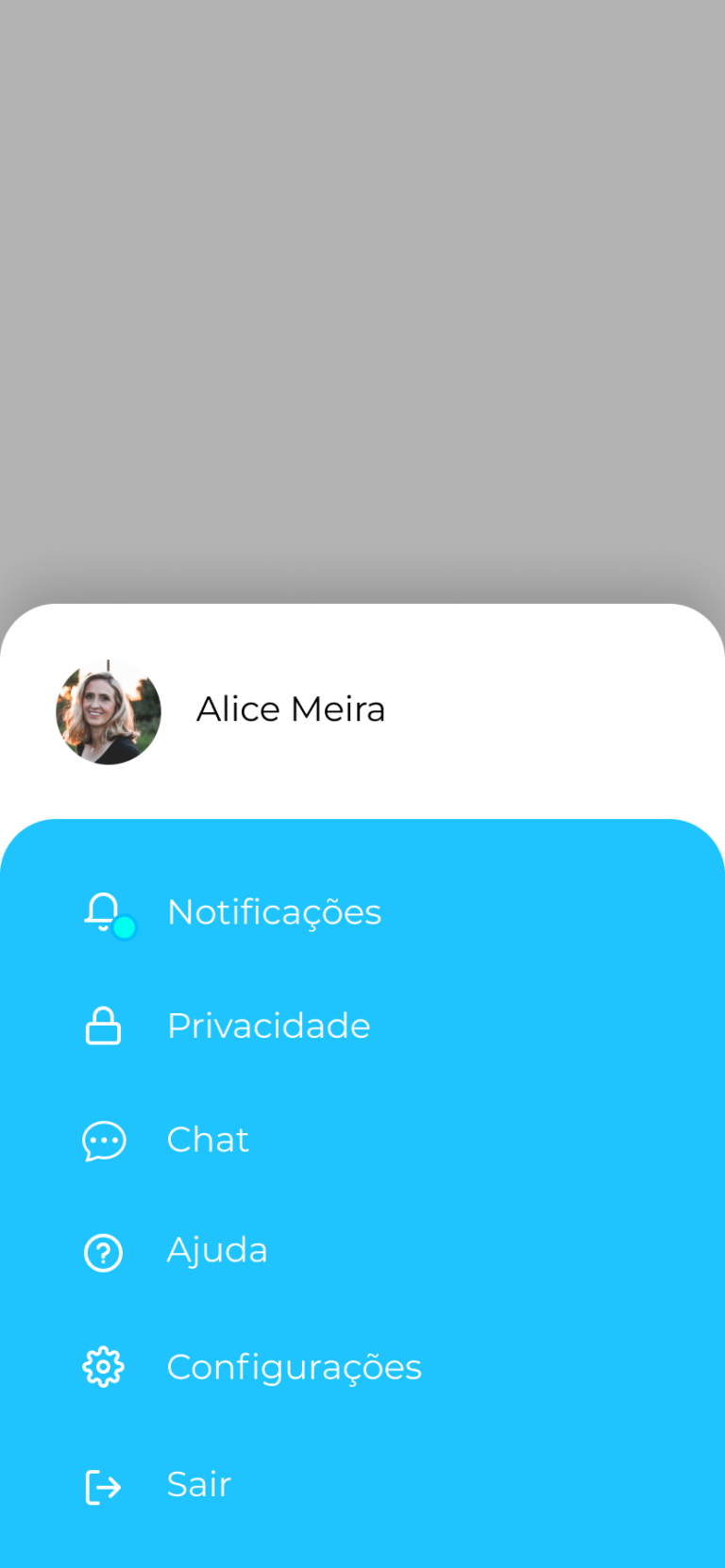Click the Chat speech bubble icon

103,1140
